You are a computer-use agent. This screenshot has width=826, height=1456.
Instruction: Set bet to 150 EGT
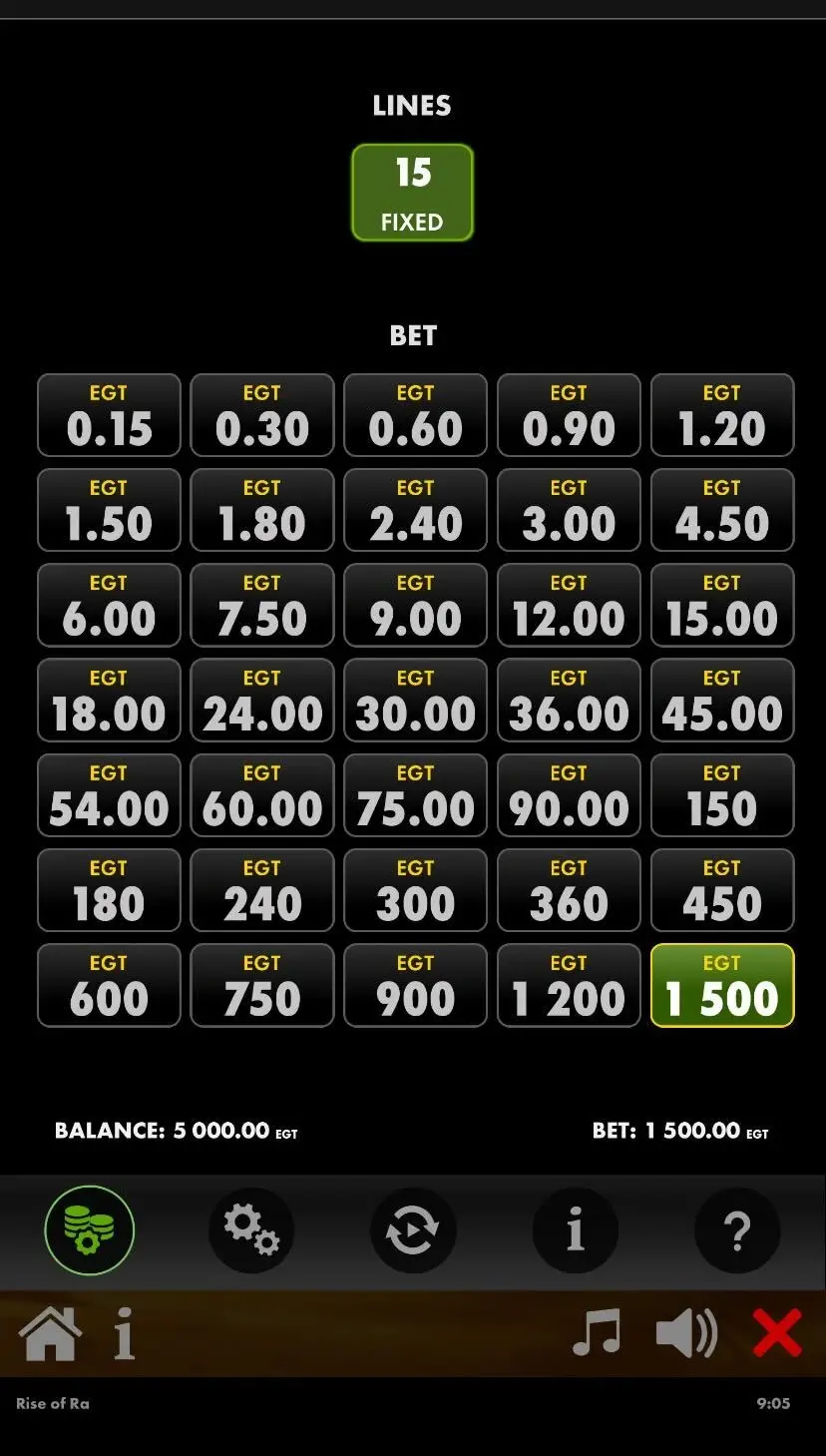pyautogui.click(x=721, y=794)
